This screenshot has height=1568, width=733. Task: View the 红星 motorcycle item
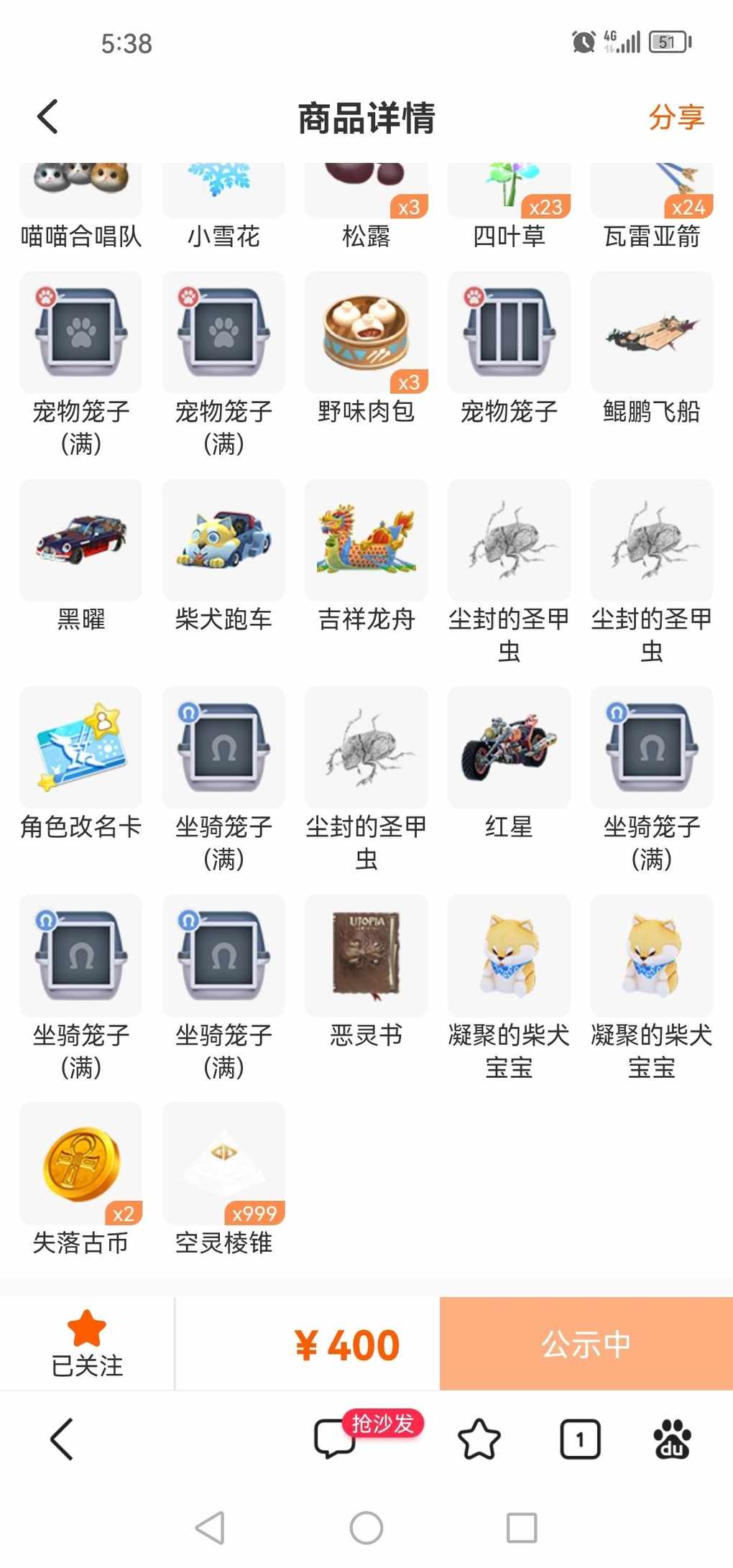click(509, 763)
